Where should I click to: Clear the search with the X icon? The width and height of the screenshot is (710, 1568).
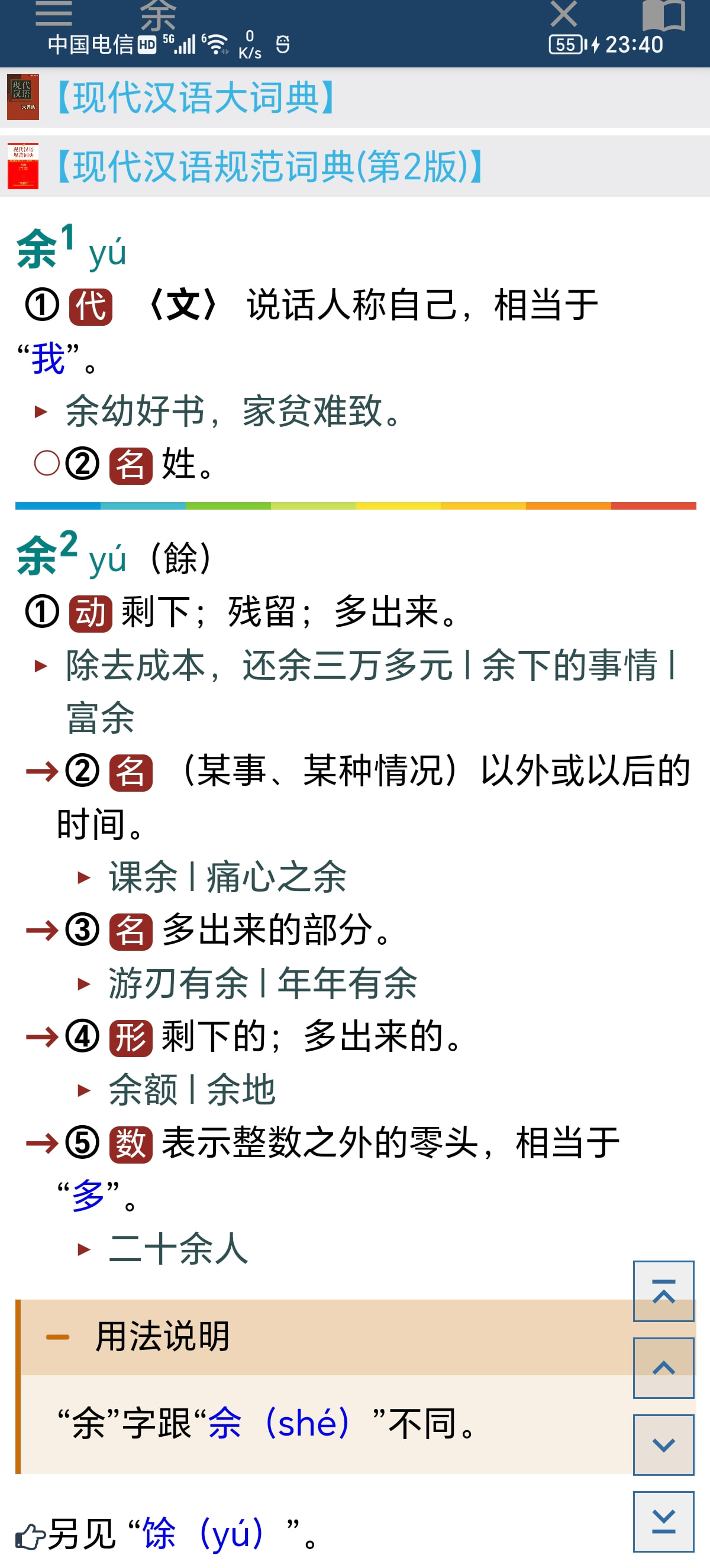(563, 13)
